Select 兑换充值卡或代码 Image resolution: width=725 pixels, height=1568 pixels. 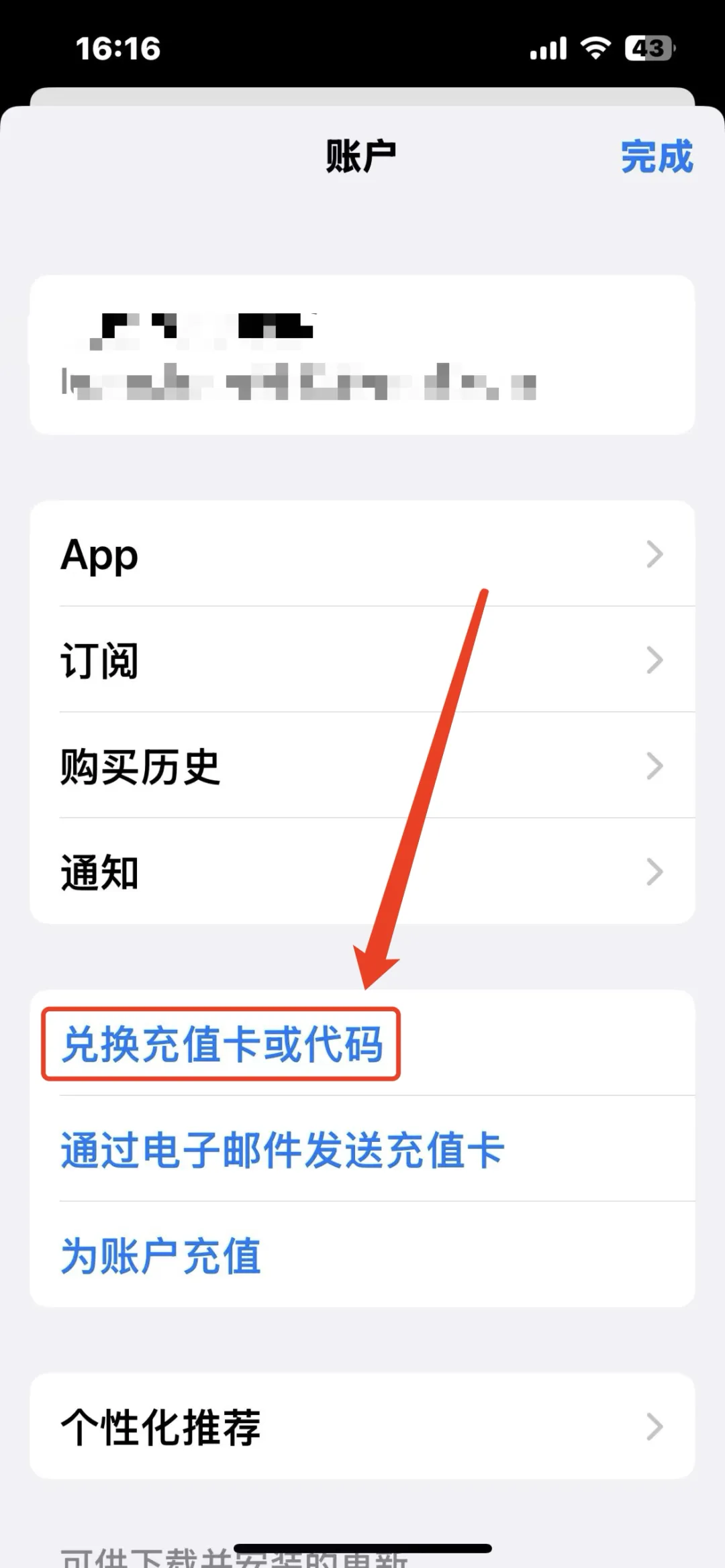222,1044
